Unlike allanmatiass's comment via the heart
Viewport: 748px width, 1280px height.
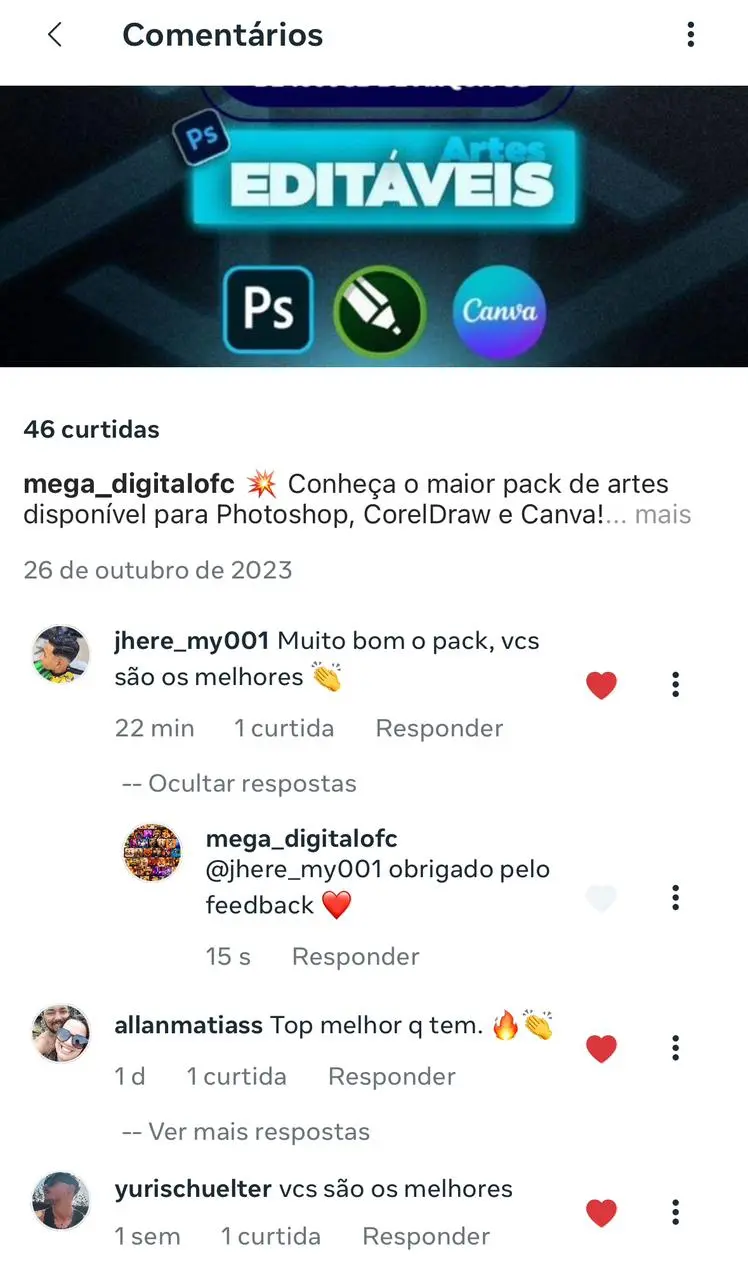601,1048
